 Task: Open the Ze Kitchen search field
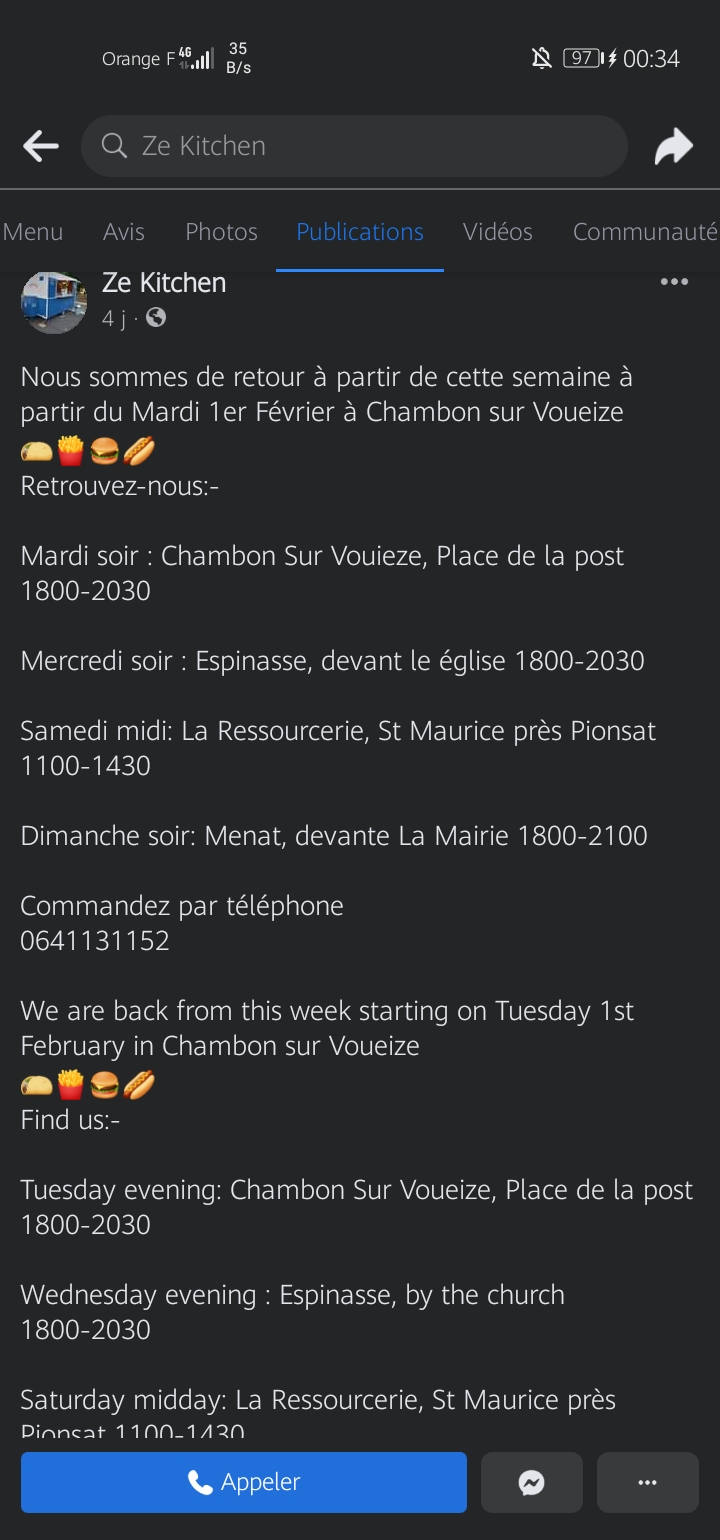click(354, 146)
